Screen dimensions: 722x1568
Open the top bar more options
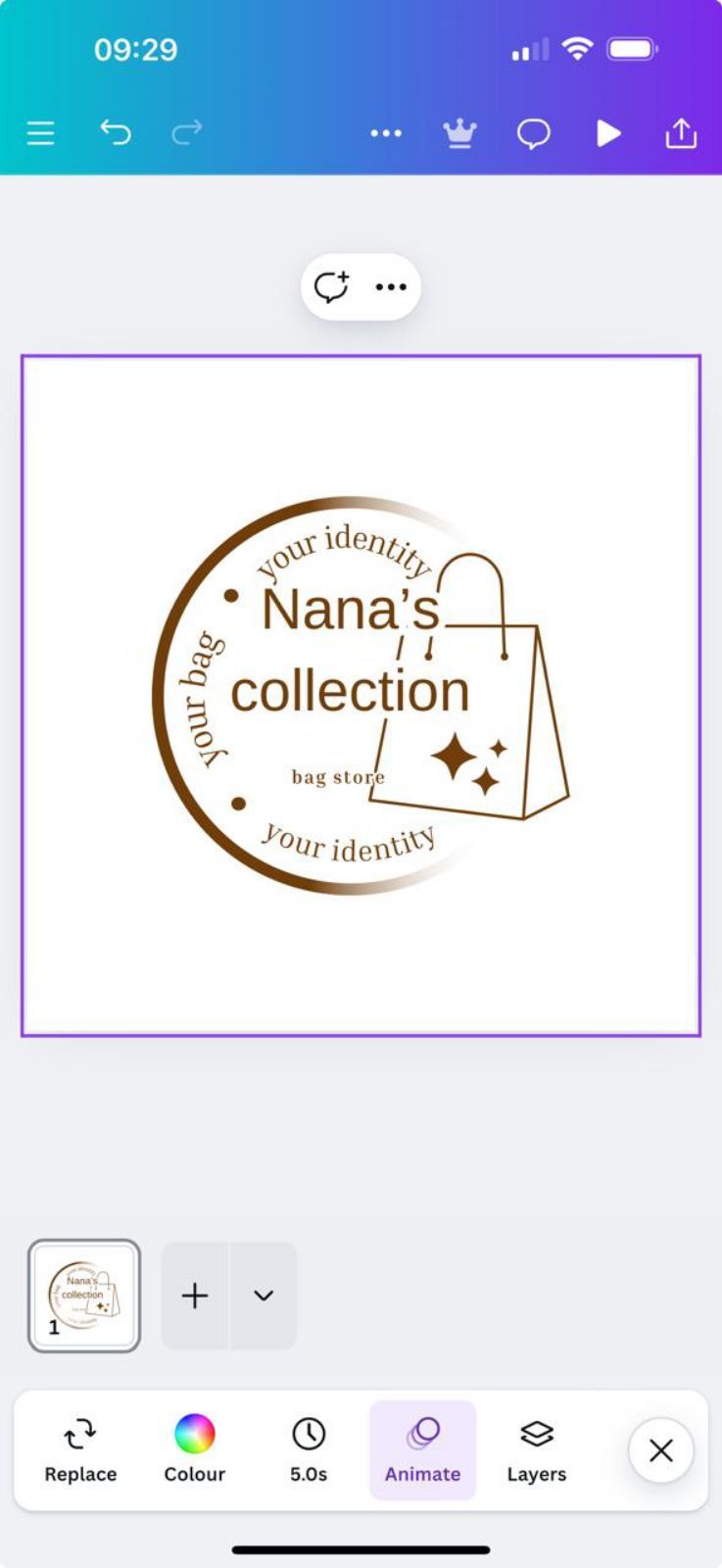click(386, 133)
